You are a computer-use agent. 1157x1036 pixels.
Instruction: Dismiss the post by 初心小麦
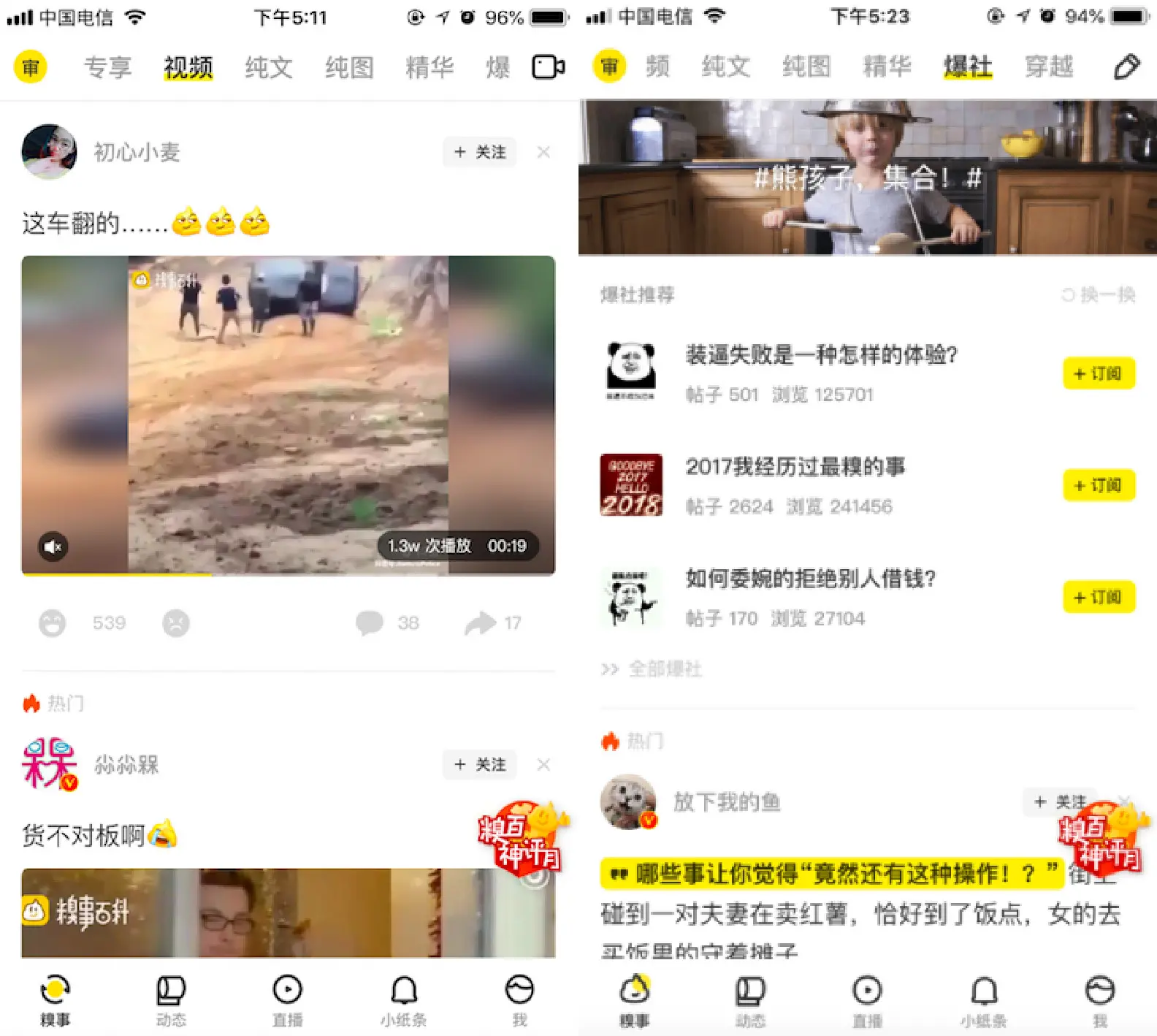[x=543, y=152]
